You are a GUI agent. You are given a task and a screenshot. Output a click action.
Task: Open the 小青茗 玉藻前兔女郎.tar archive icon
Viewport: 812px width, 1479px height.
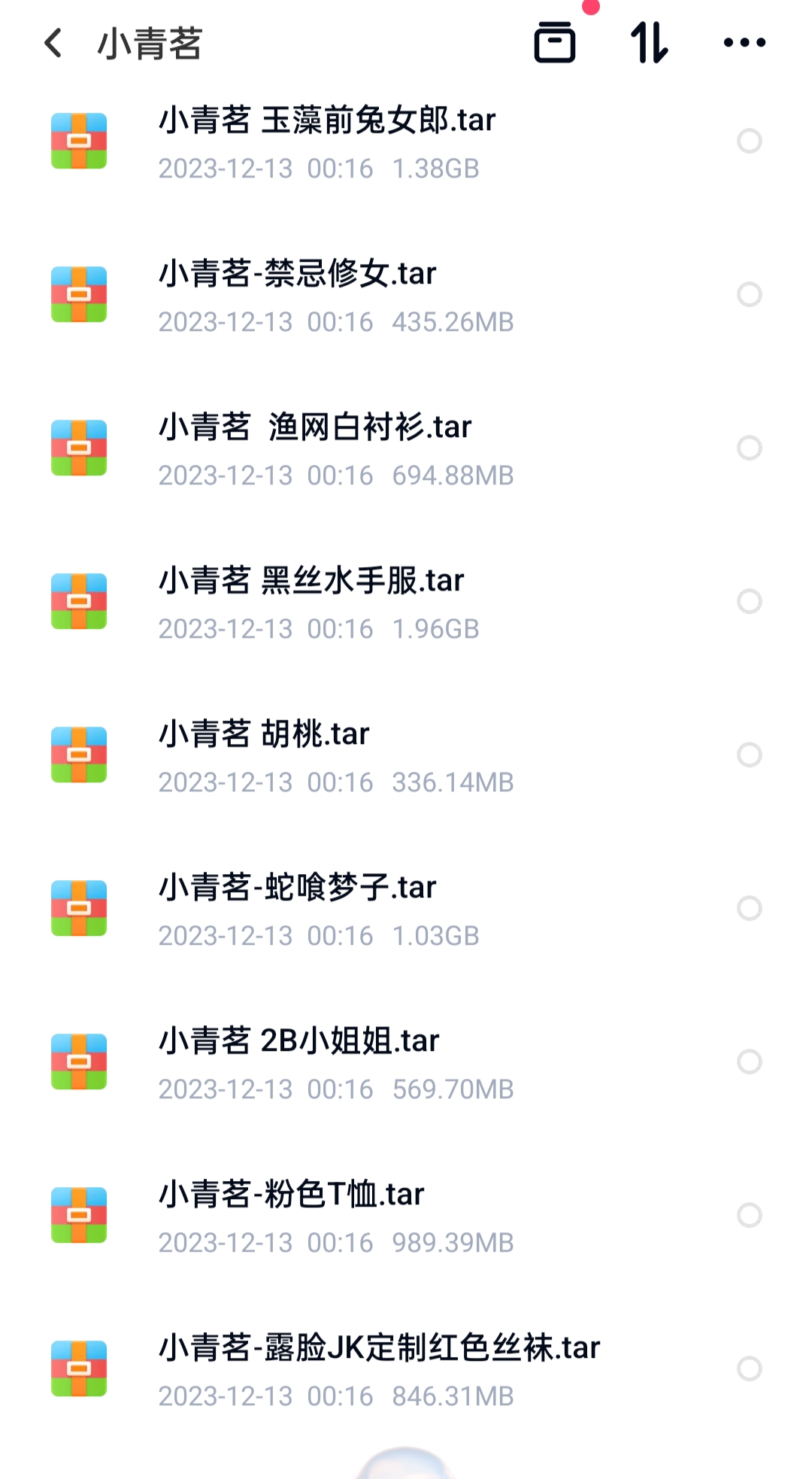point(78,140)
